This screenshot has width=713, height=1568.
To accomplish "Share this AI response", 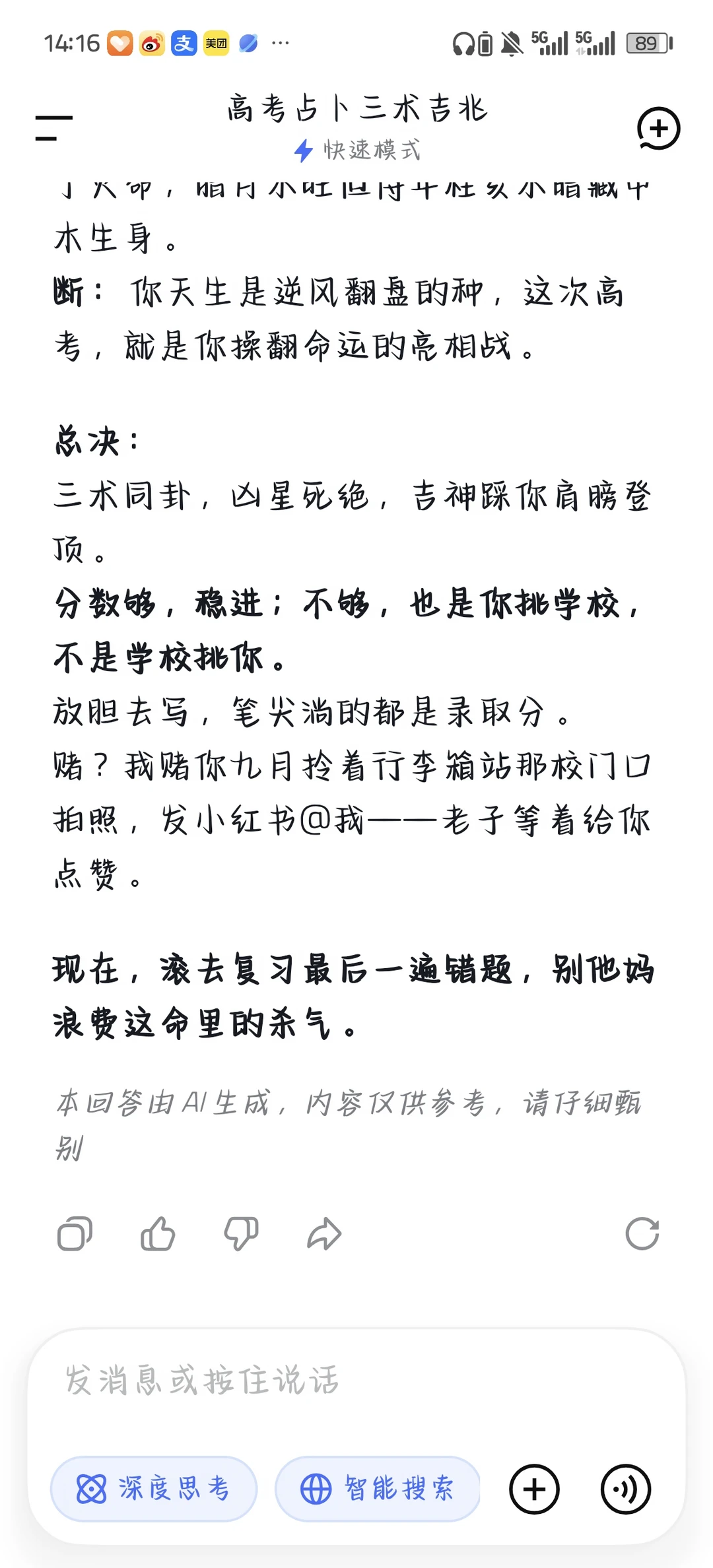I will (x=324, y=1233).
